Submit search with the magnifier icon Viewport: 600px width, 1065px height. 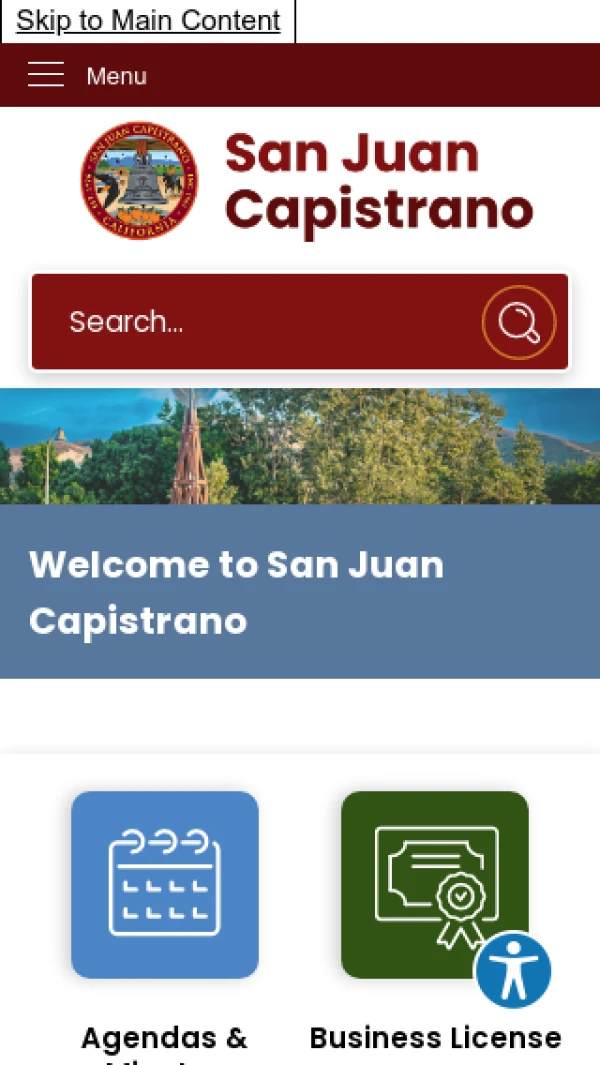(518, 322)
